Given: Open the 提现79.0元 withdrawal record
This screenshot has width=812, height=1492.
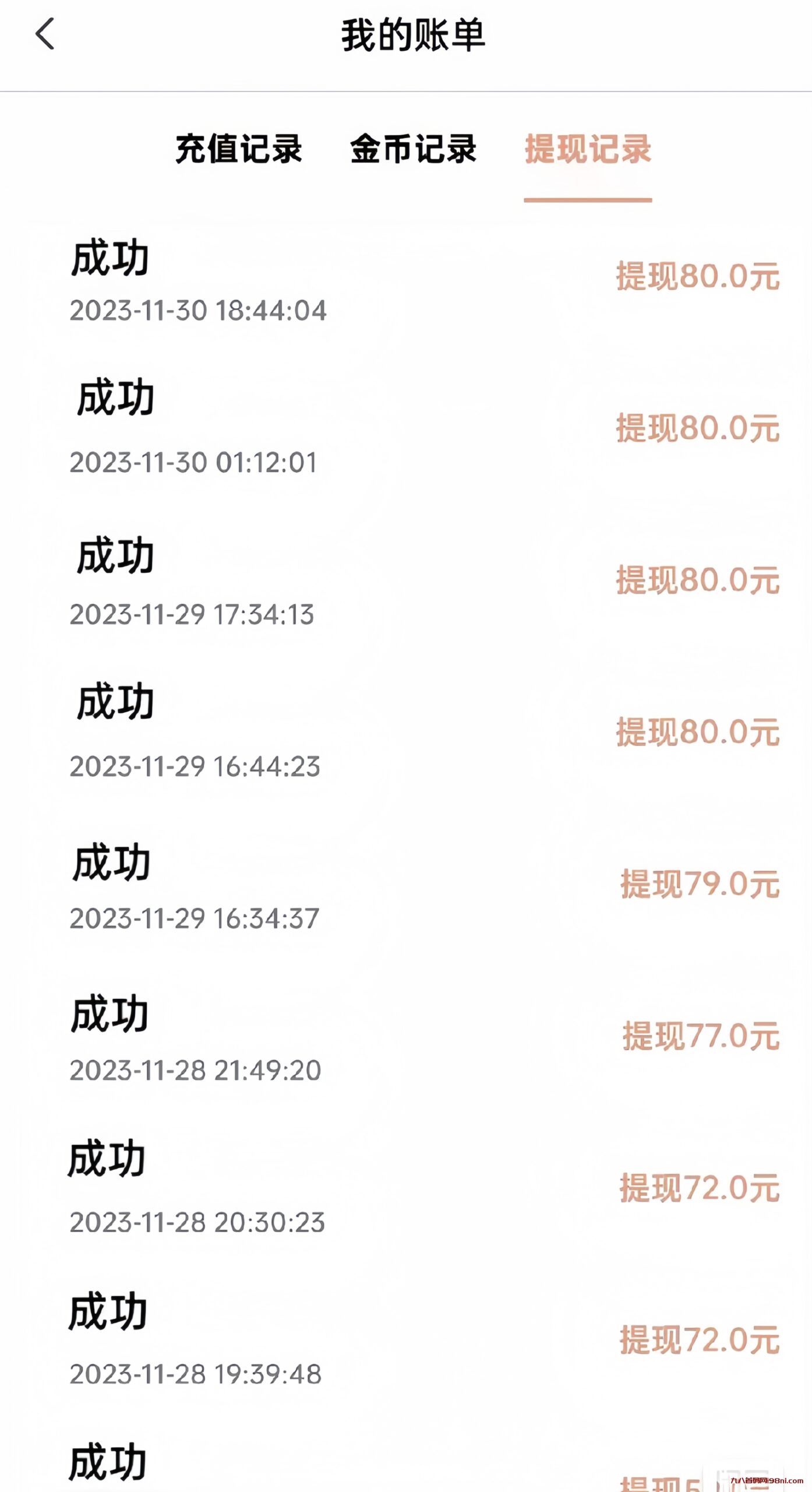Looking at the screenshot, I should [698, 882].
